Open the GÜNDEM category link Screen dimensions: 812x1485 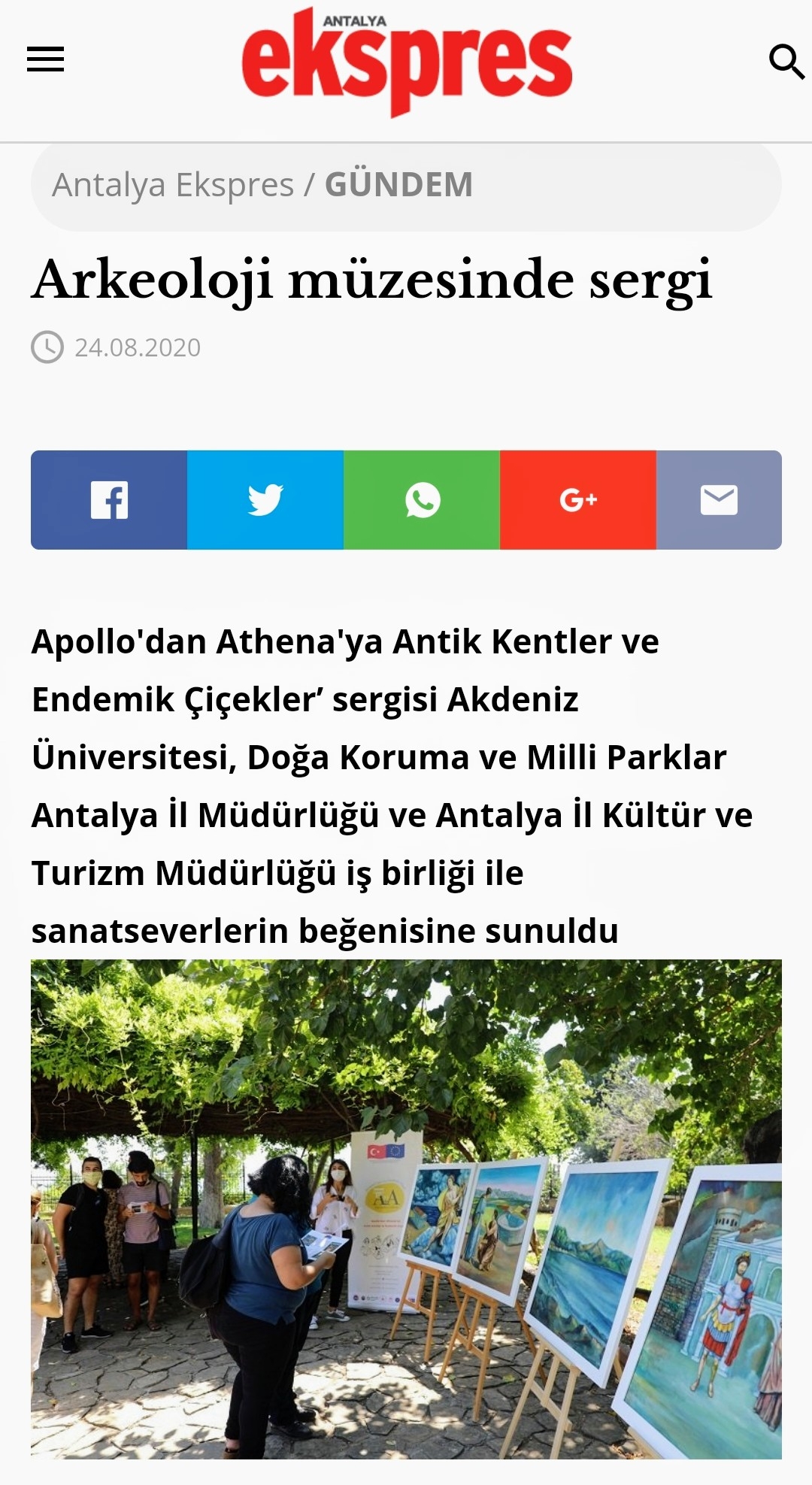pos(398,185)
